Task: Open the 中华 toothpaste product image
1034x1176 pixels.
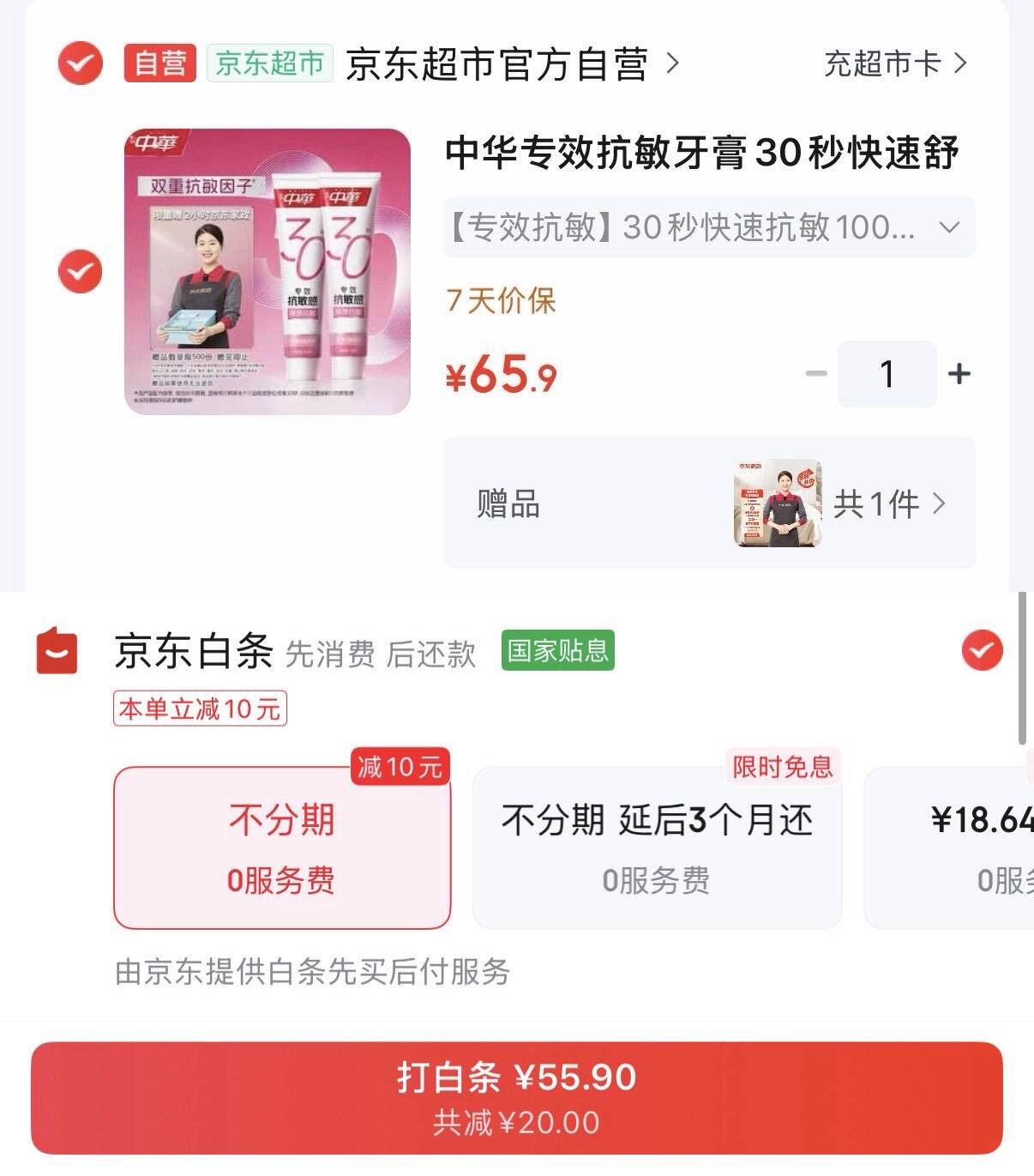Action: coord(268,272)
